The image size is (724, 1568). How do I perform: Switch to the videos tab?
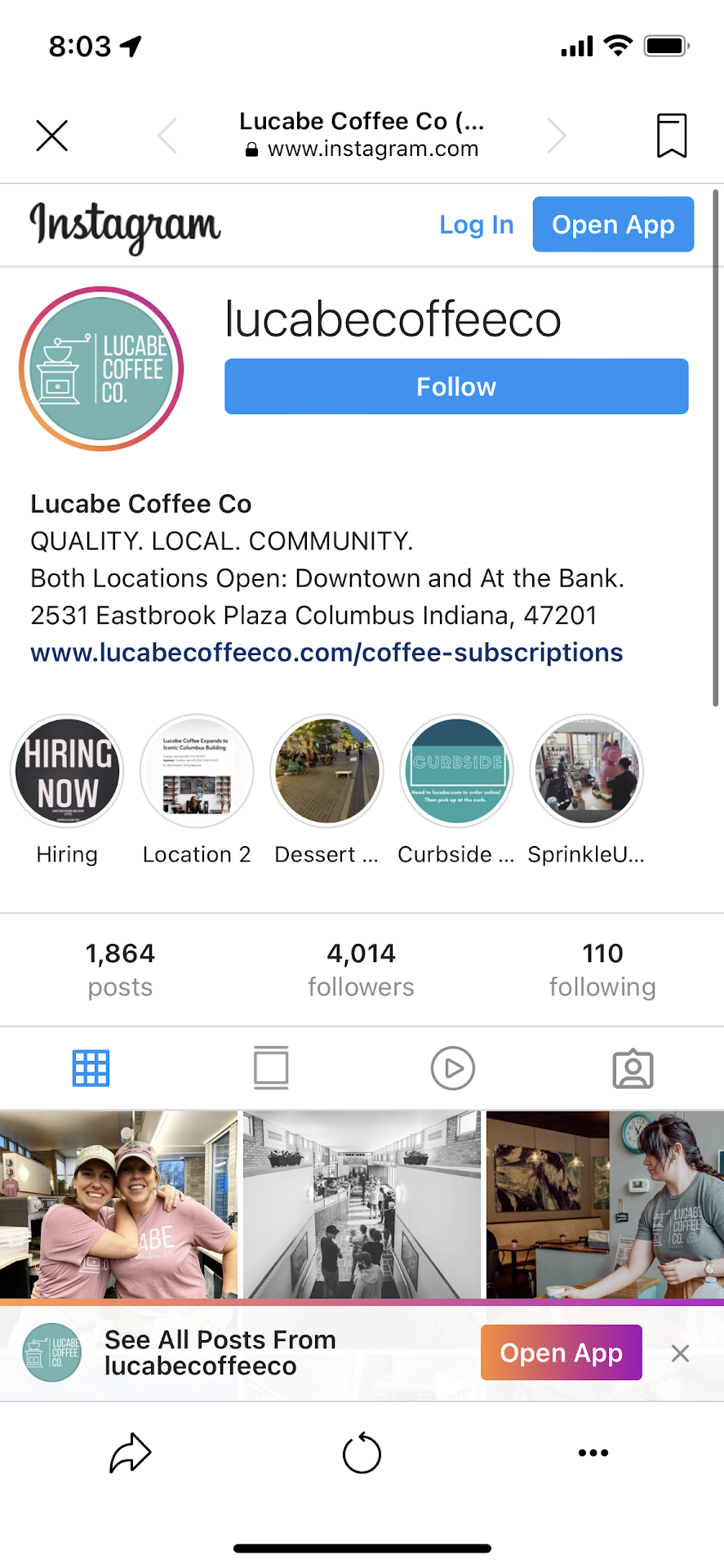pyautogui.click(x=452, y=1067)
